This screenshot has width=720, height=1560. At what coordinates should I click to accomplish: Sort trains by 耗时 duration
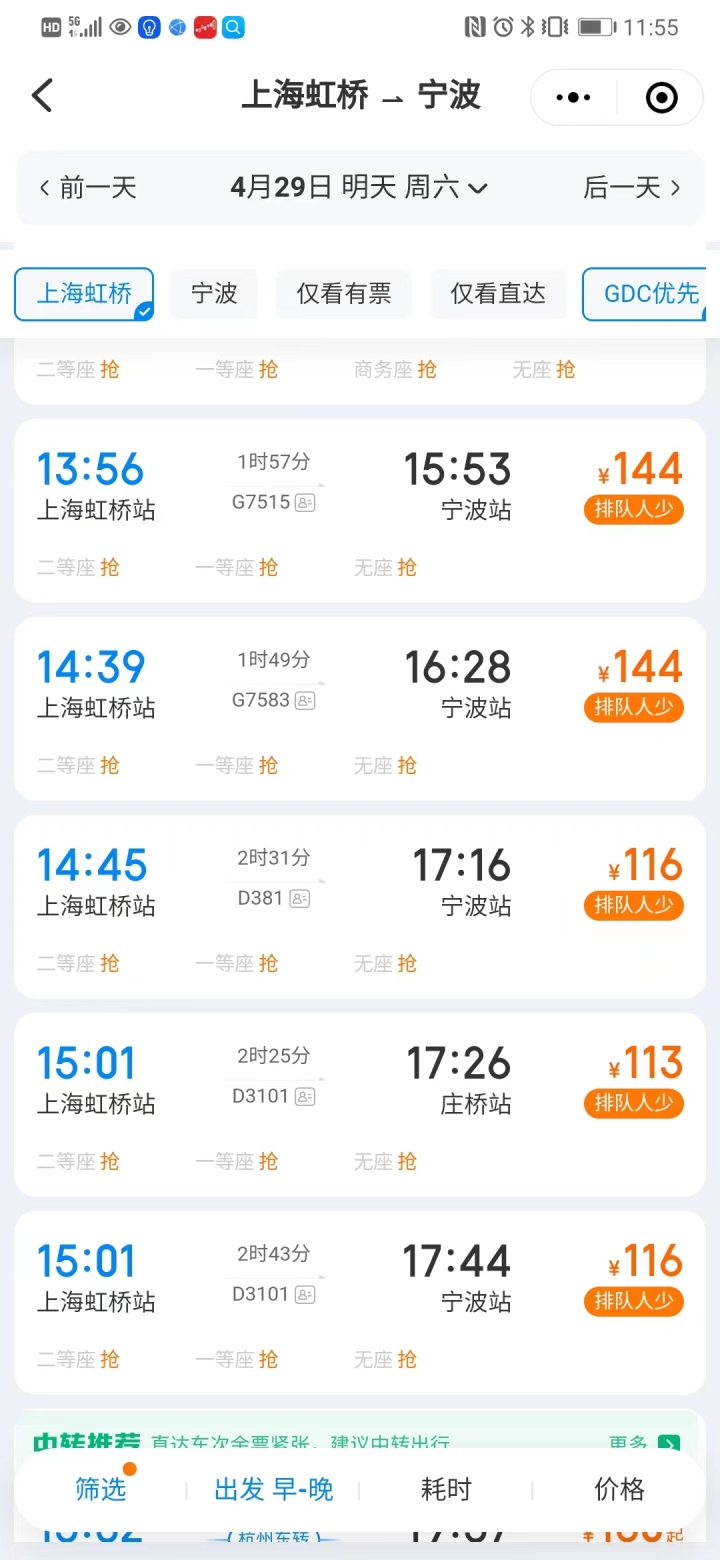pyautogui.click(x=446, y=1489)
